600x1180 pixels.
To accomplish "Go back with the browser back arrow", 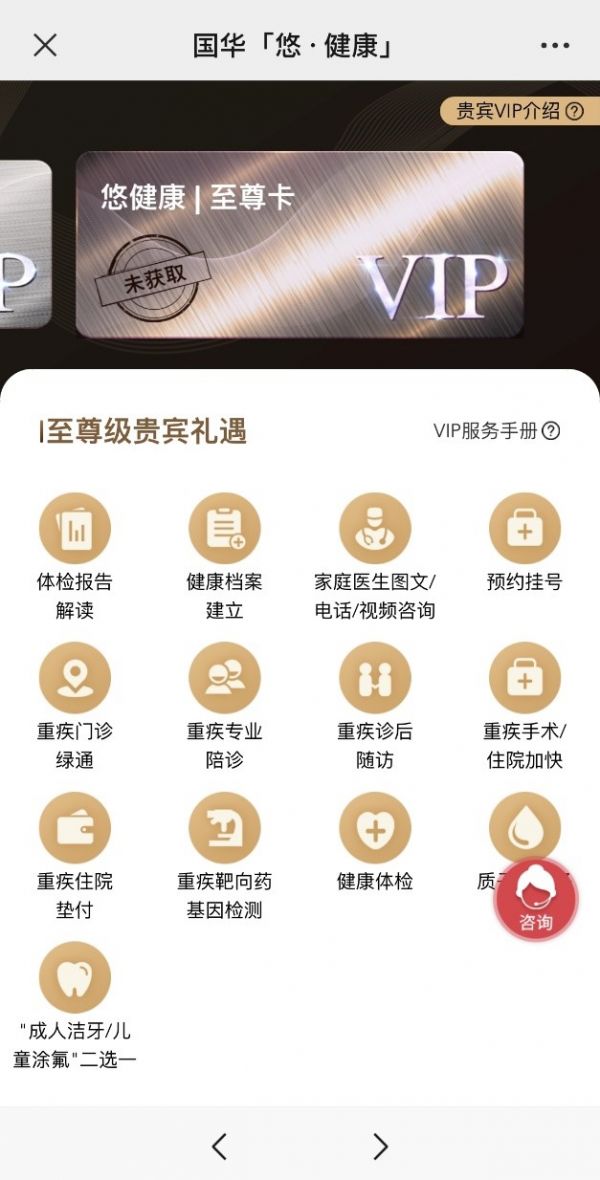I will pos(220,1146).
